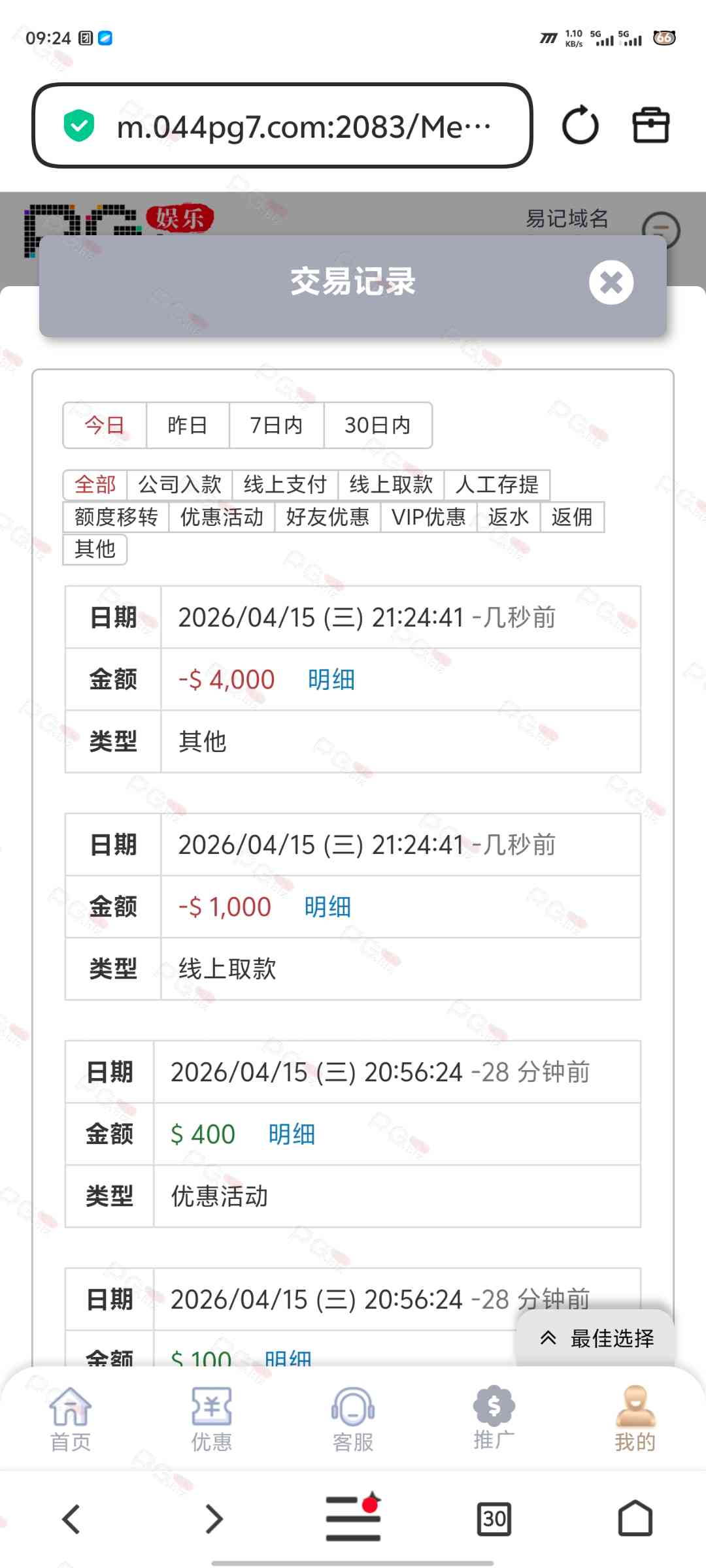Open 明细 for the -$1,000 withdrawal

[x=328, y=907]
